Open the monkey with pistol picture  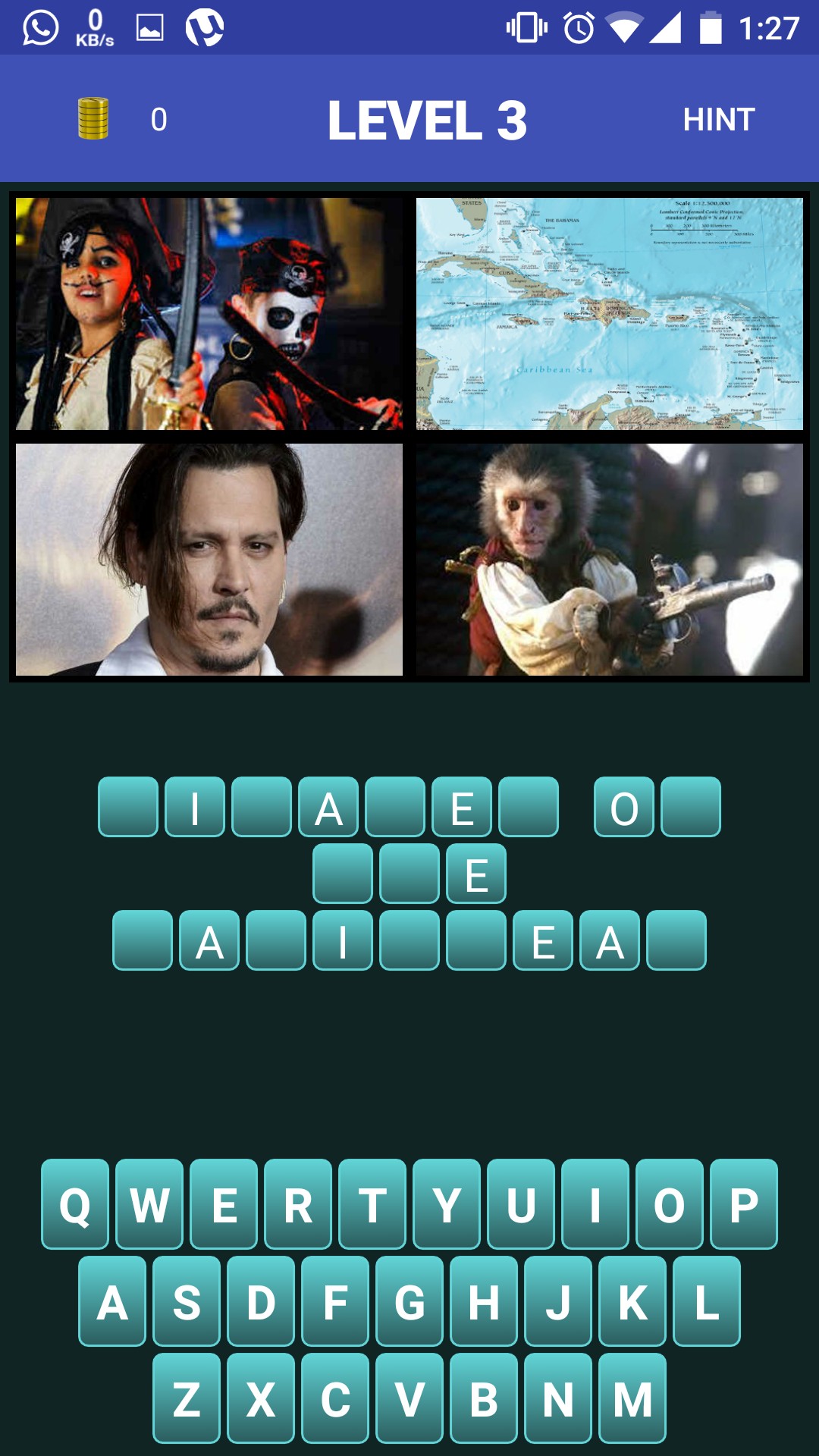(610, 560)
